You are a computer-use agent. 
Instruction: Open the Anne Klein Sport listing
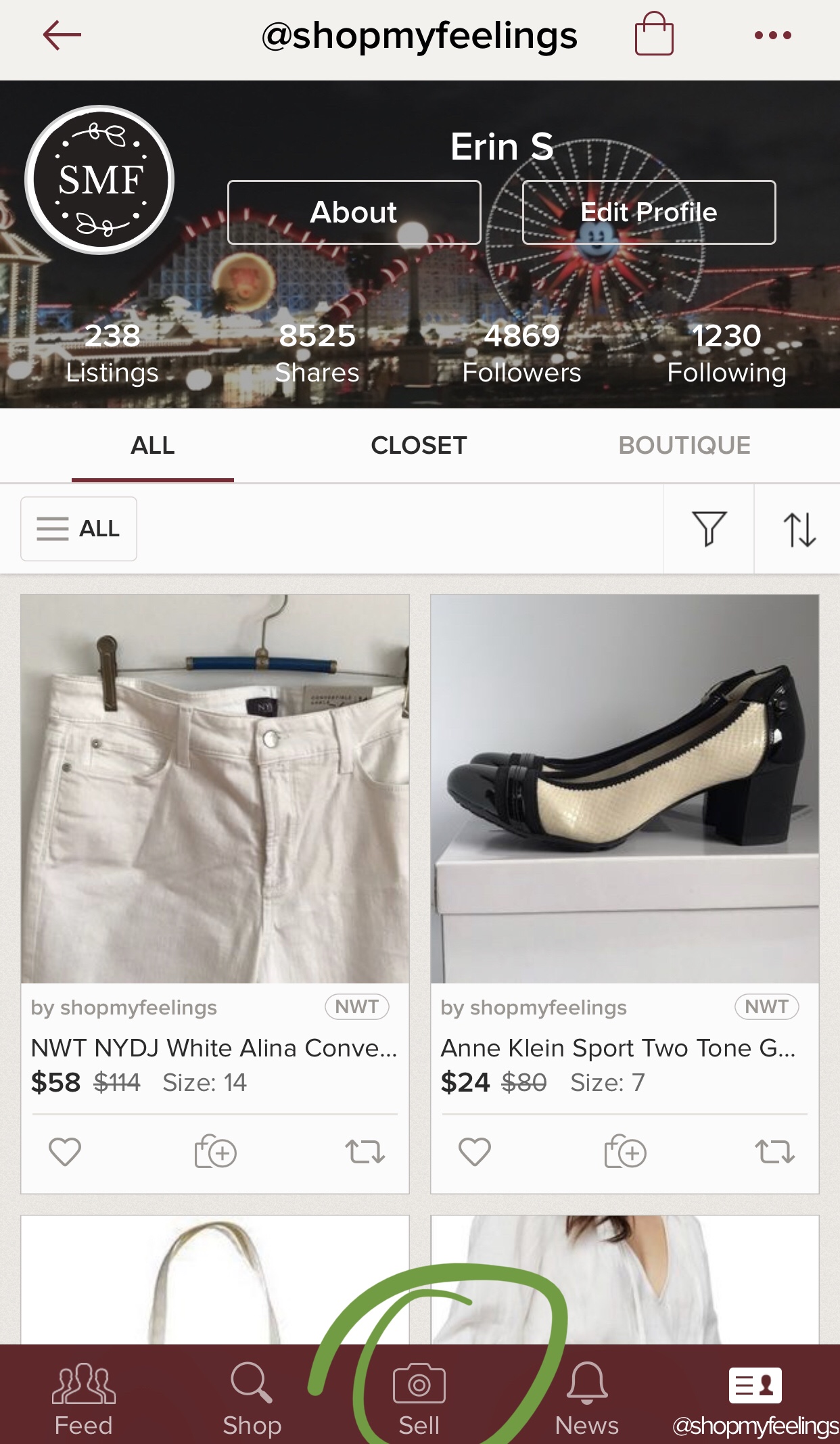[x=624, y=789]
